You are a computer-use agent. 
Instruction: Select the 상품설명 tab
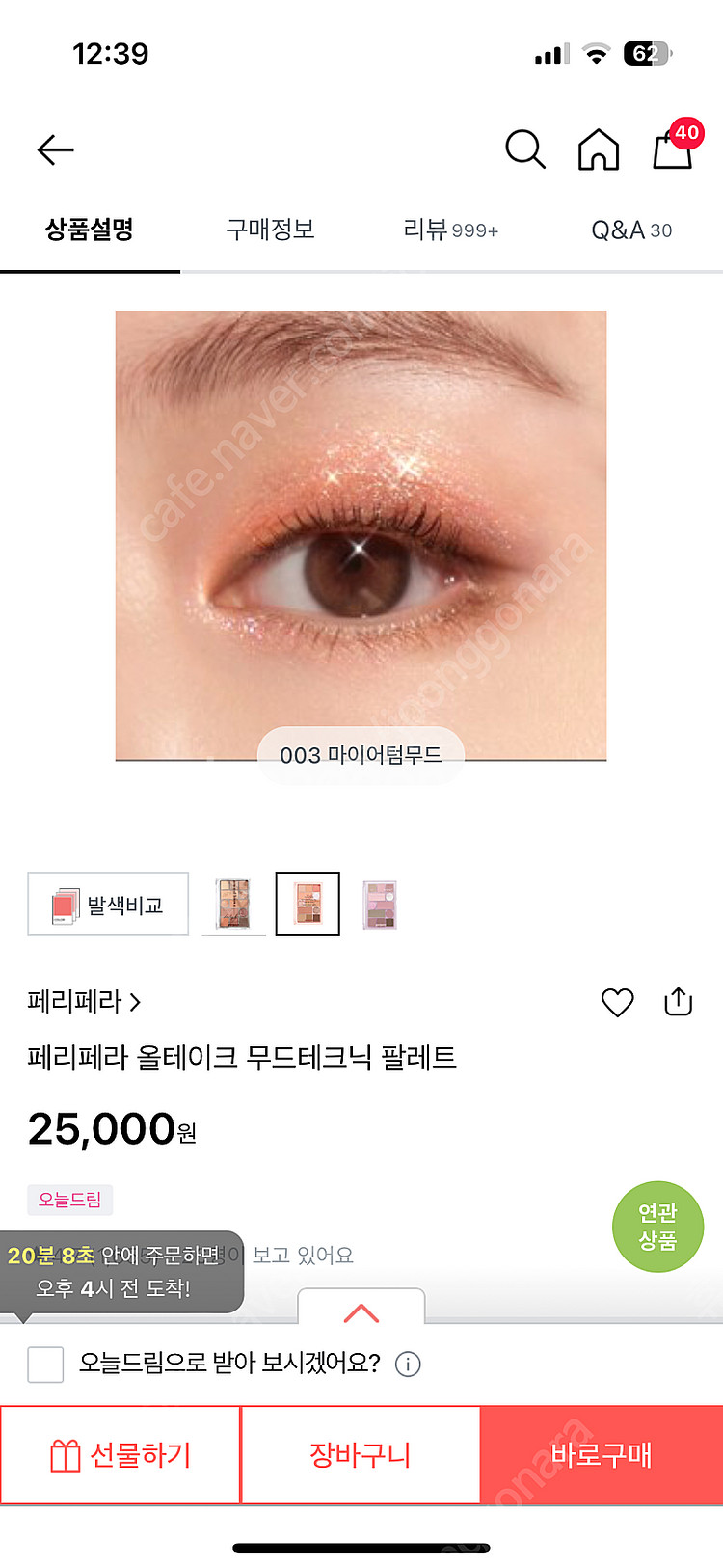(x=90, y=230)
